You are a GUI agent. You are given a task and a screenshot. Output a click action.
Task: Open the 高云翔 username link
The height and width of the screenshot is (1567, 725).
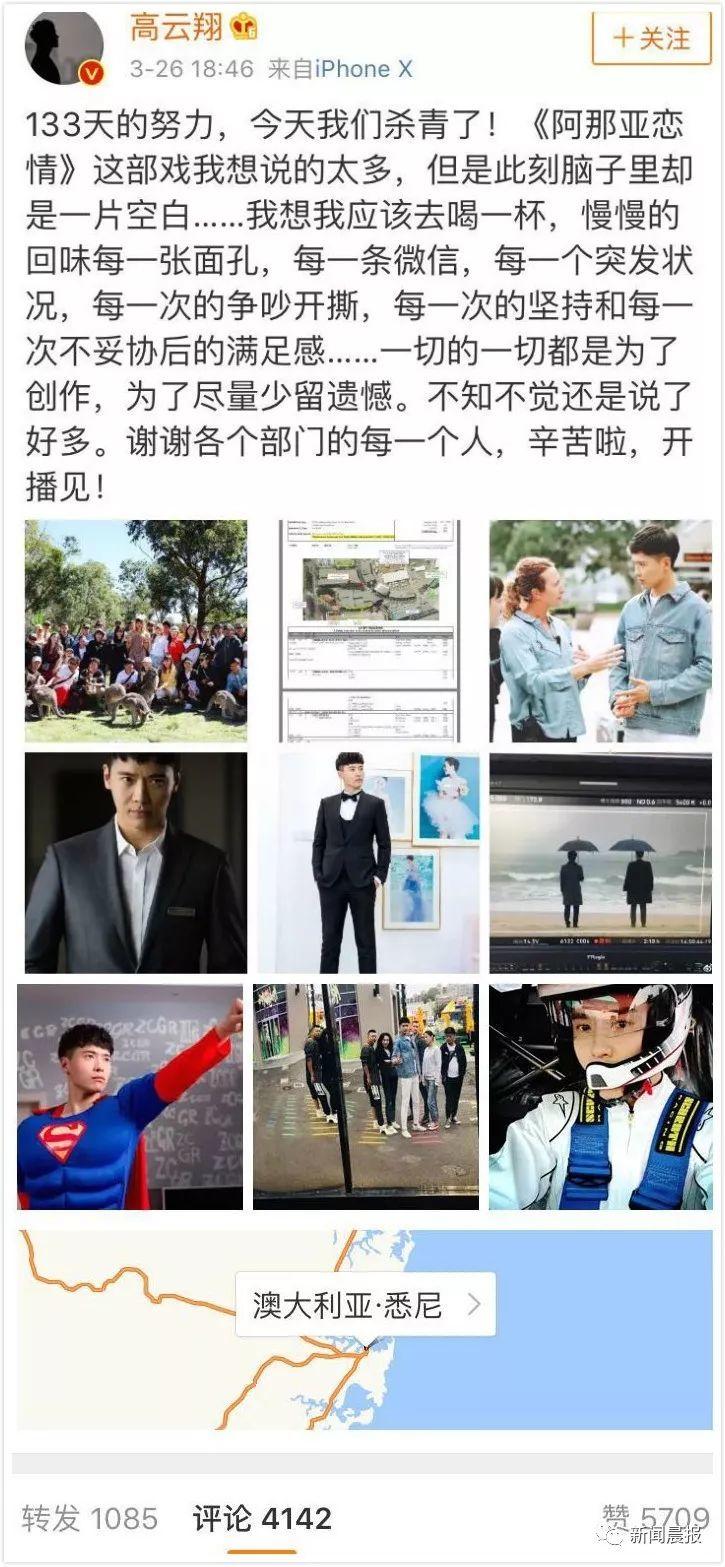pos(176,26)
